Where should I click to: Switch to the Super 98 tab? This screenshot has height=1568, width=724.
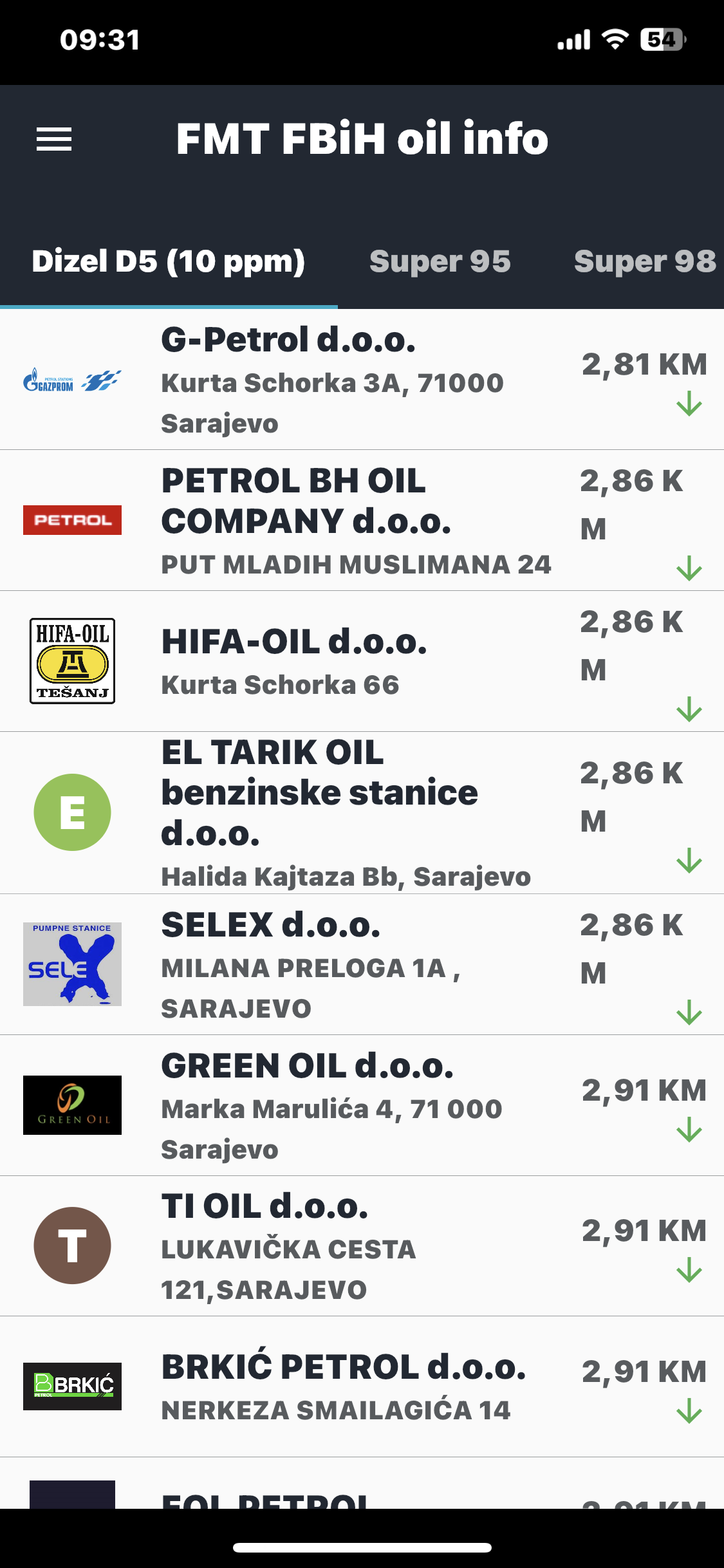point(645,261)
